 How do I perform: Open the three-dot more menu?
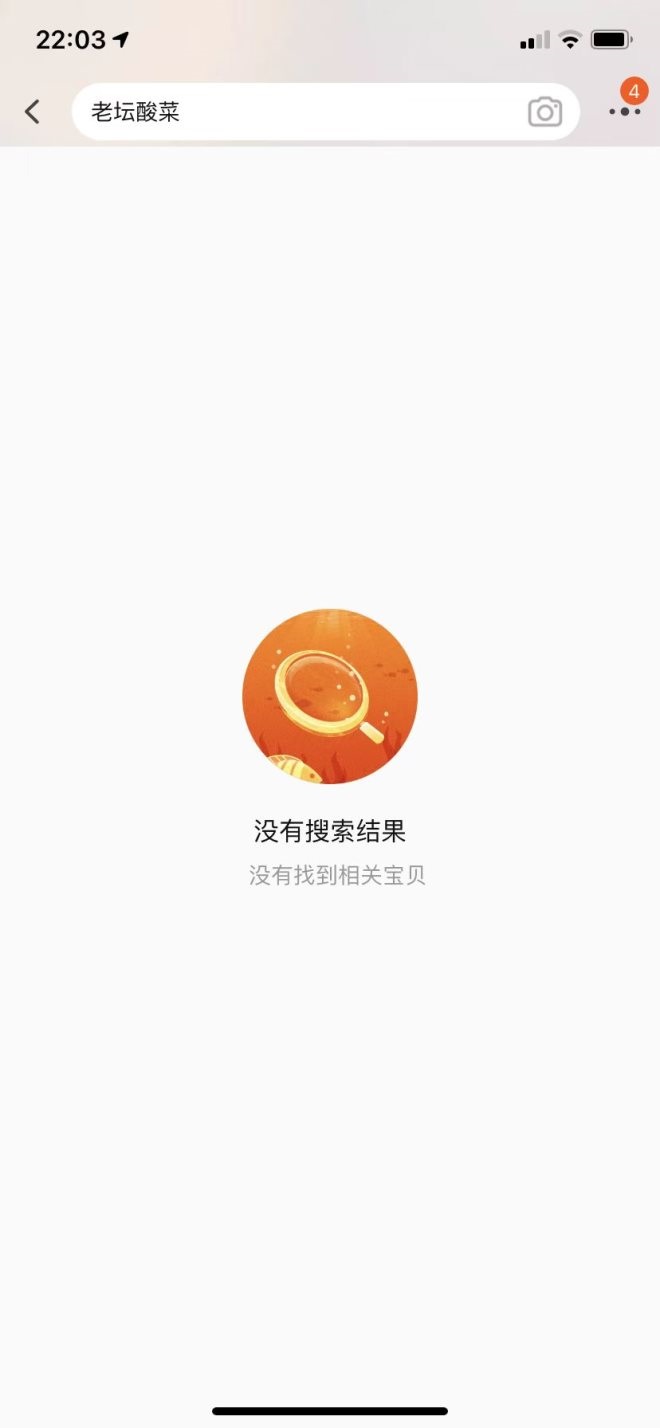click(x=625, y=112)
